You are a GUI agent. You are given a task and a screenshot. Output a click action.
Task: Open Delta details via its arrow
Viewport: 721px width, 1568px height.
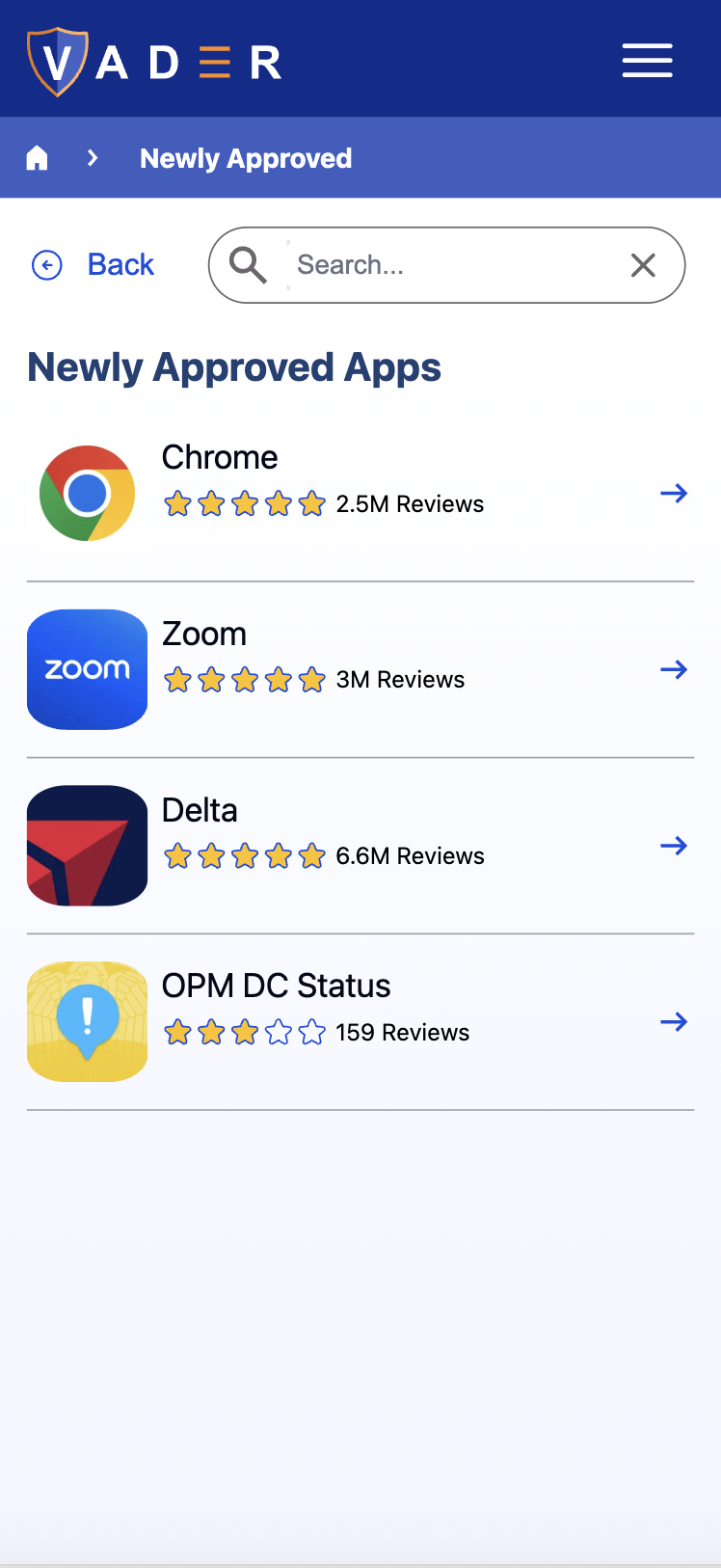click(674, 845)
